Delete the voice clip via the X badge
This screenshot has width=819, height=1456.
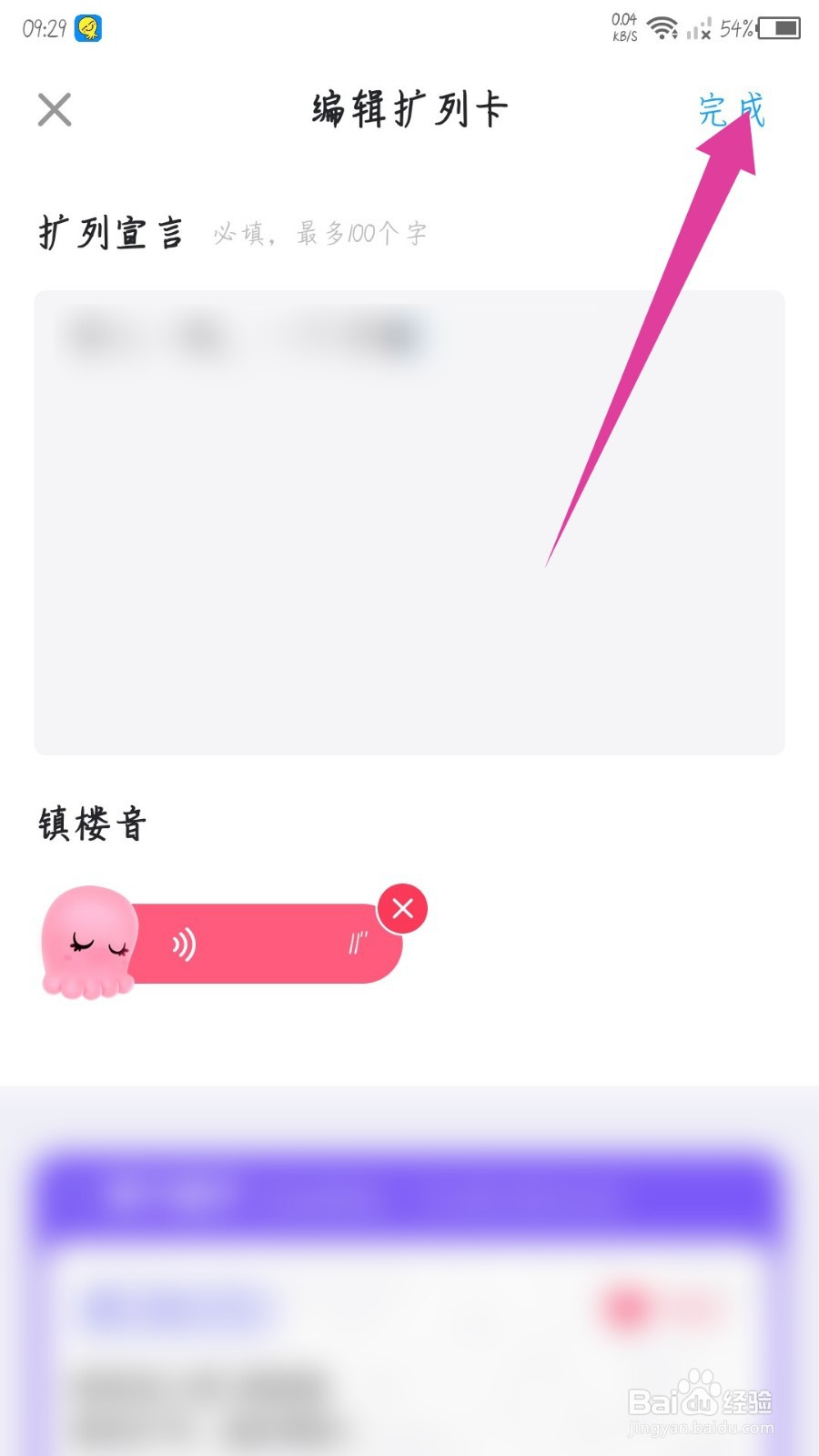tap(403, 908)
